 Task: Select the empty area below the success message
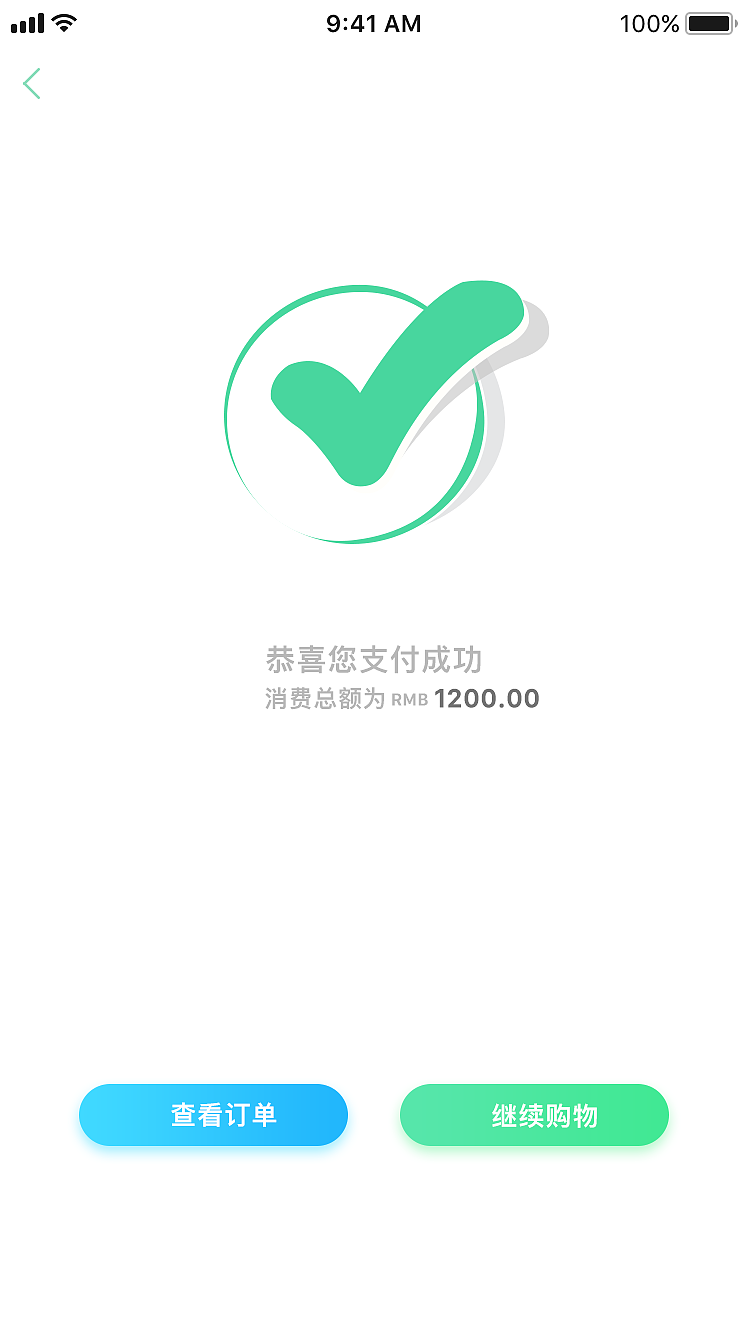375,880
